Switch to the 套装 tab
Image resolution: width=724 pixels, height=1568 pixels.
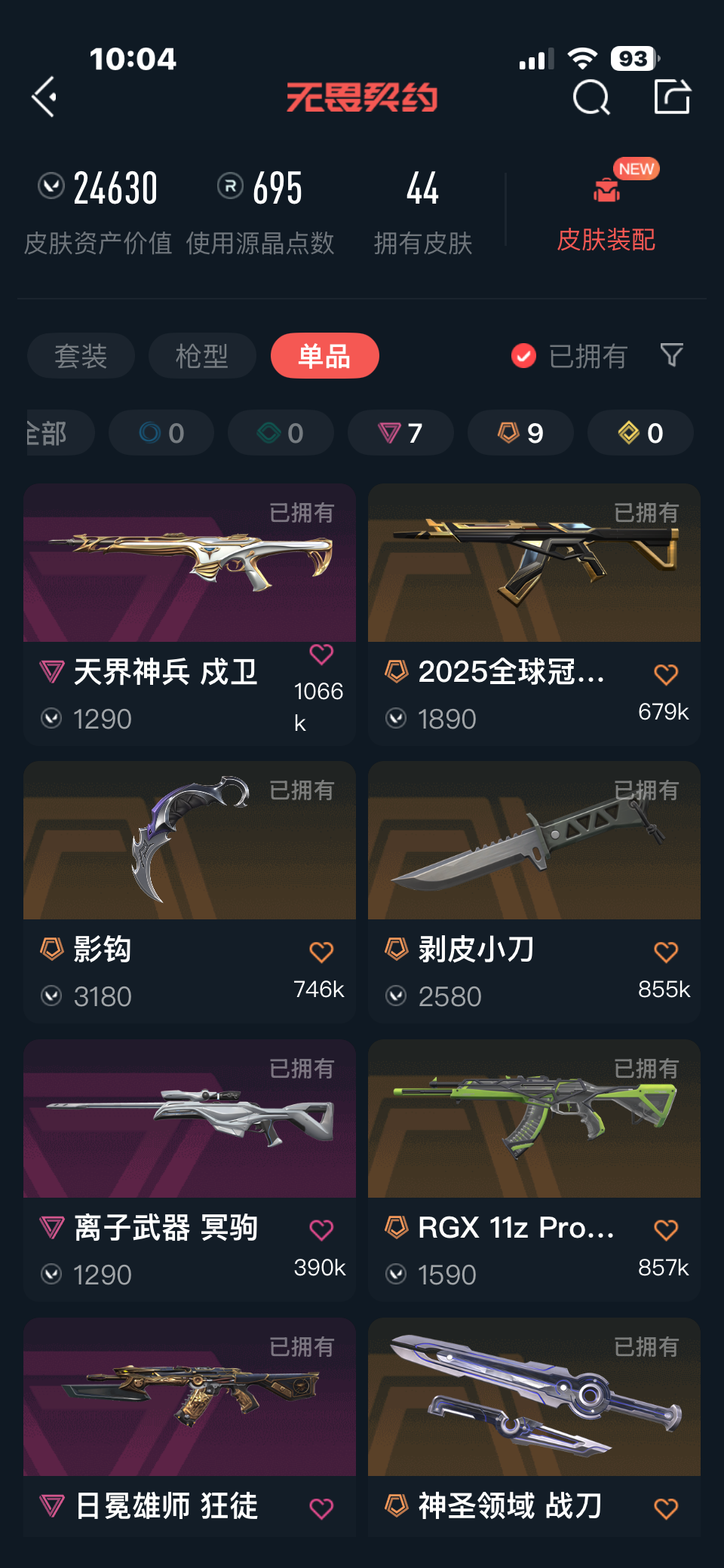(81, 356)
